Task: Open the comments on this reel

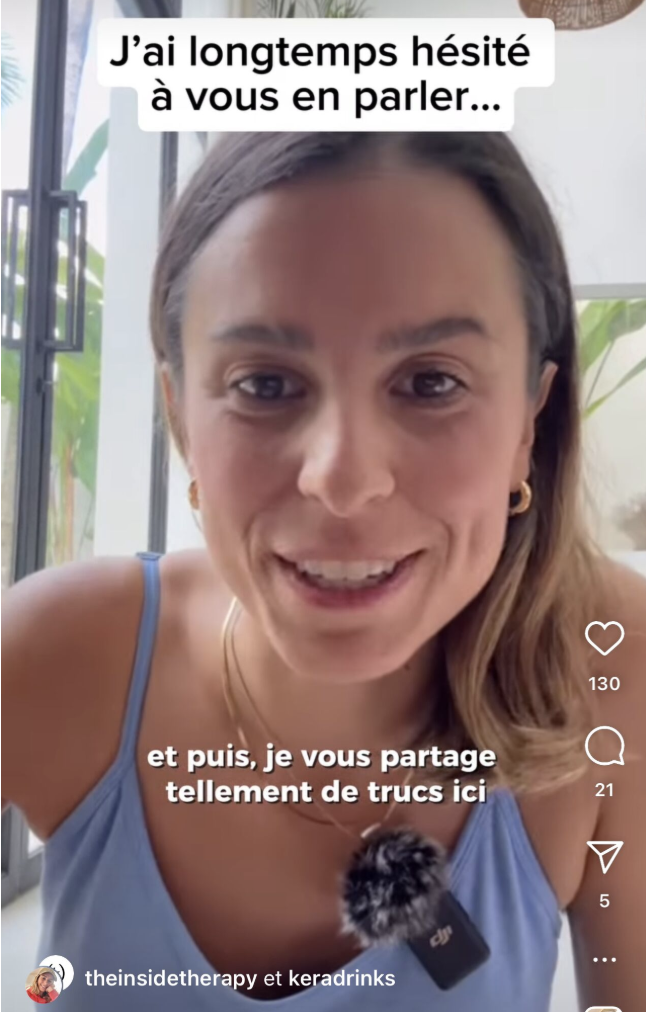Action: tap(604, 746)
